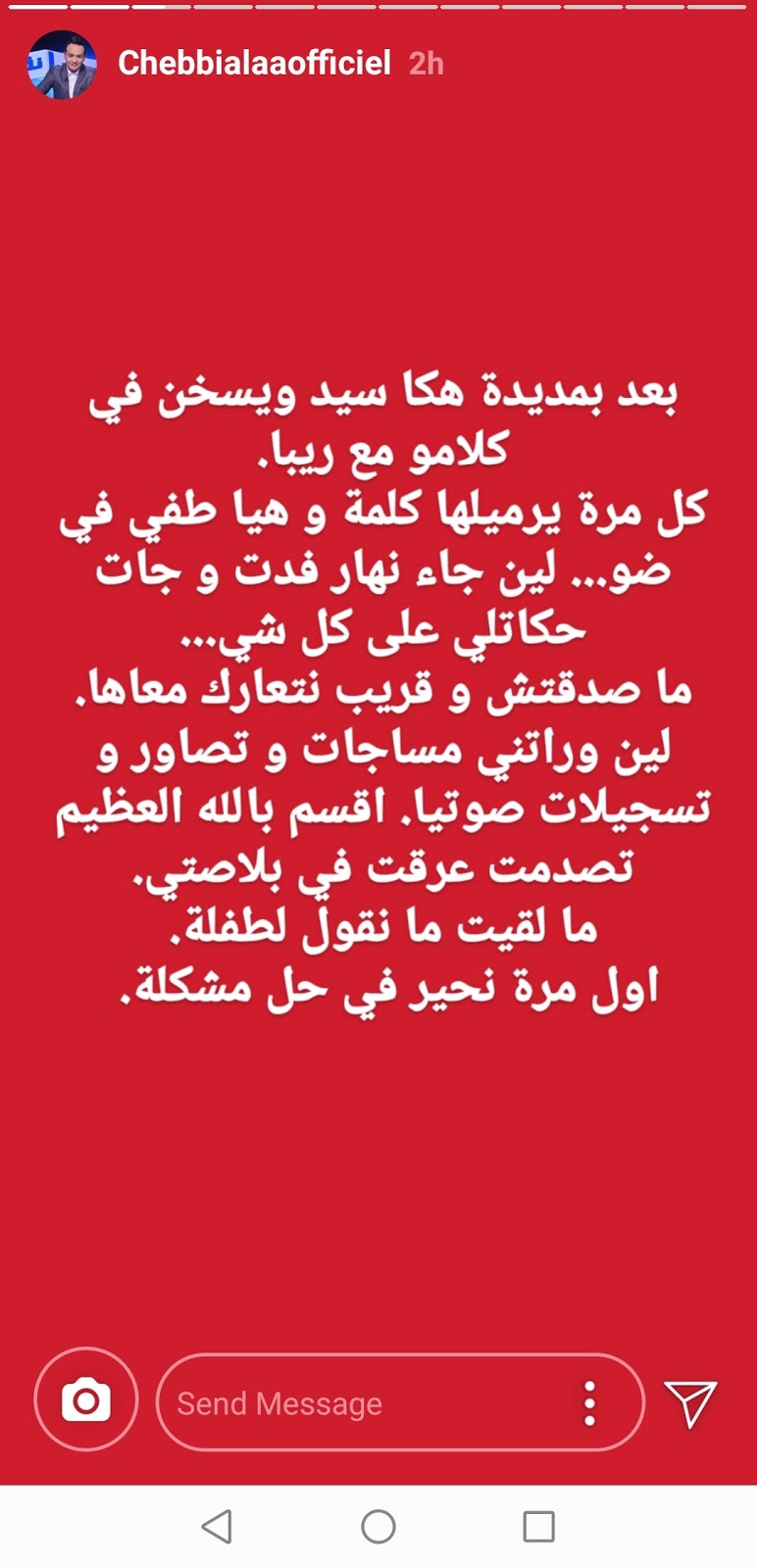Open the camera to reply
This screenshot has width=757, height=1568.
[x=86, y=1400]
